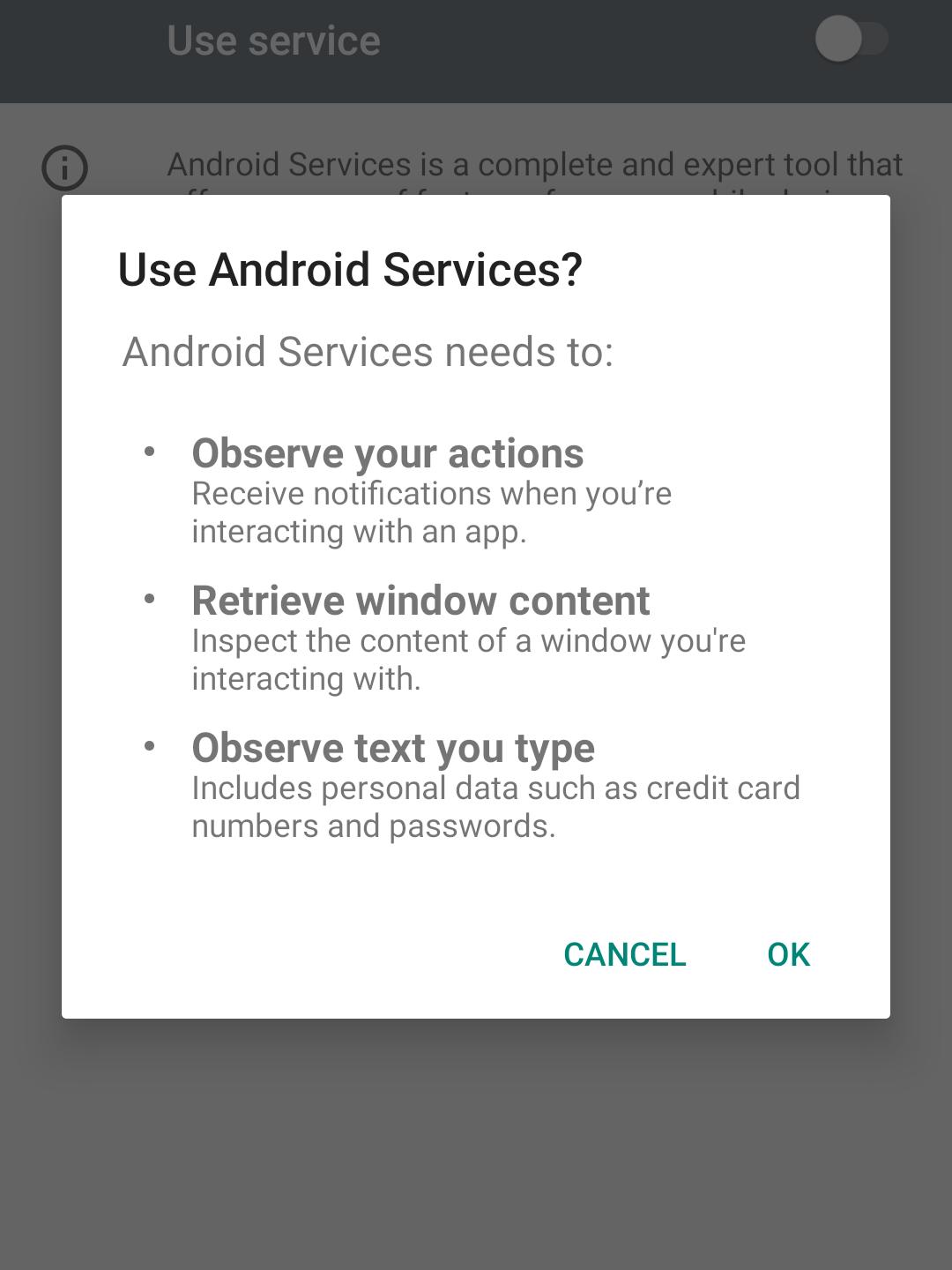
Task: Confirm with the OK button
Action: pyautogui.click(x=788, y=954)
